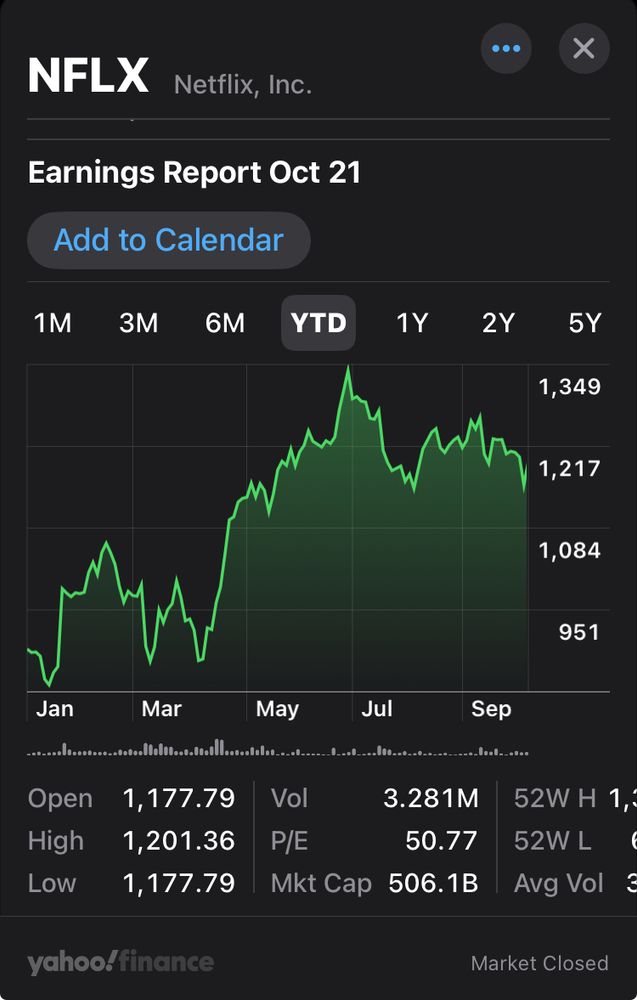Switch to the 1Y chart view
637x1000 pixels.
tap(412, 323)
